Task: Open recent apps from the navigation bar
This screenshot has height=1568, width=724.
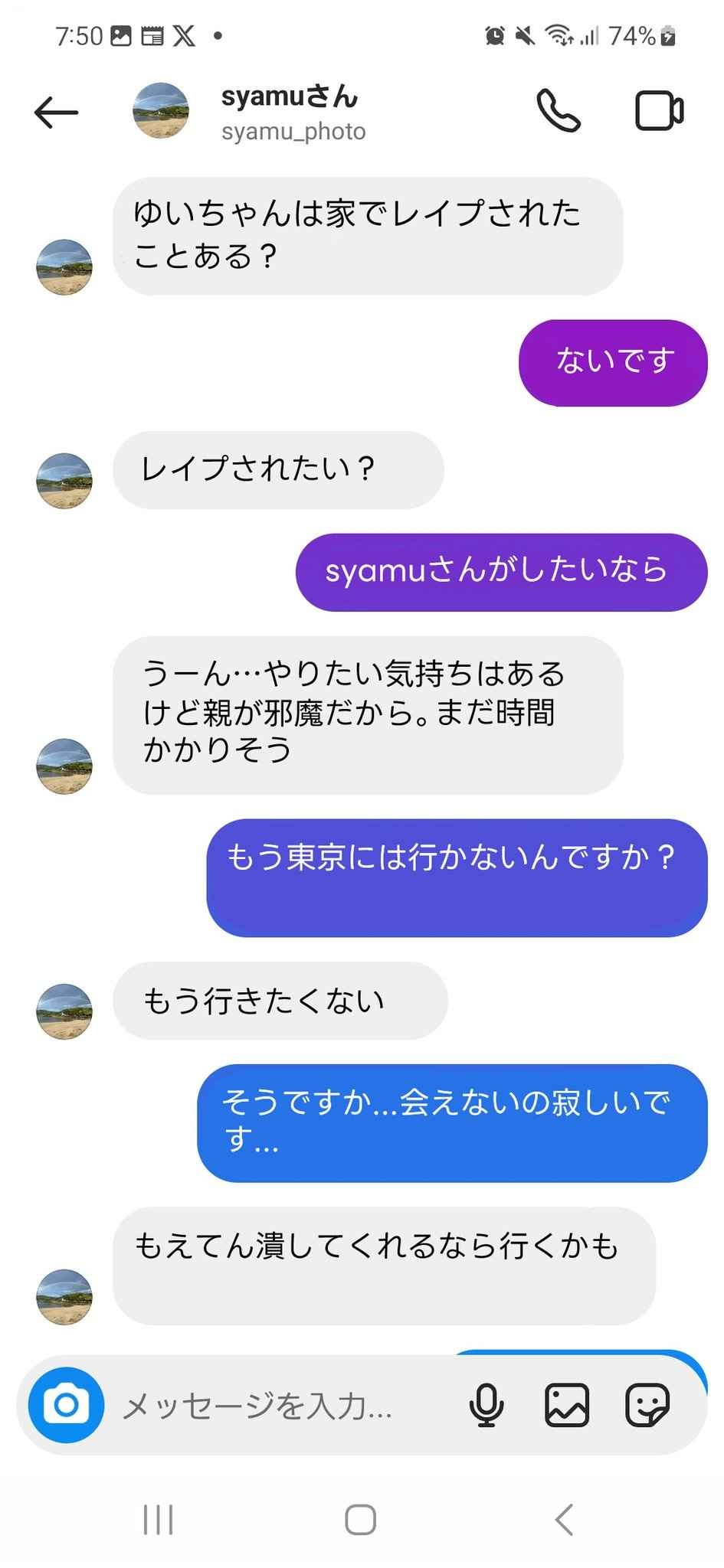Action: [x=158, y=1519]
